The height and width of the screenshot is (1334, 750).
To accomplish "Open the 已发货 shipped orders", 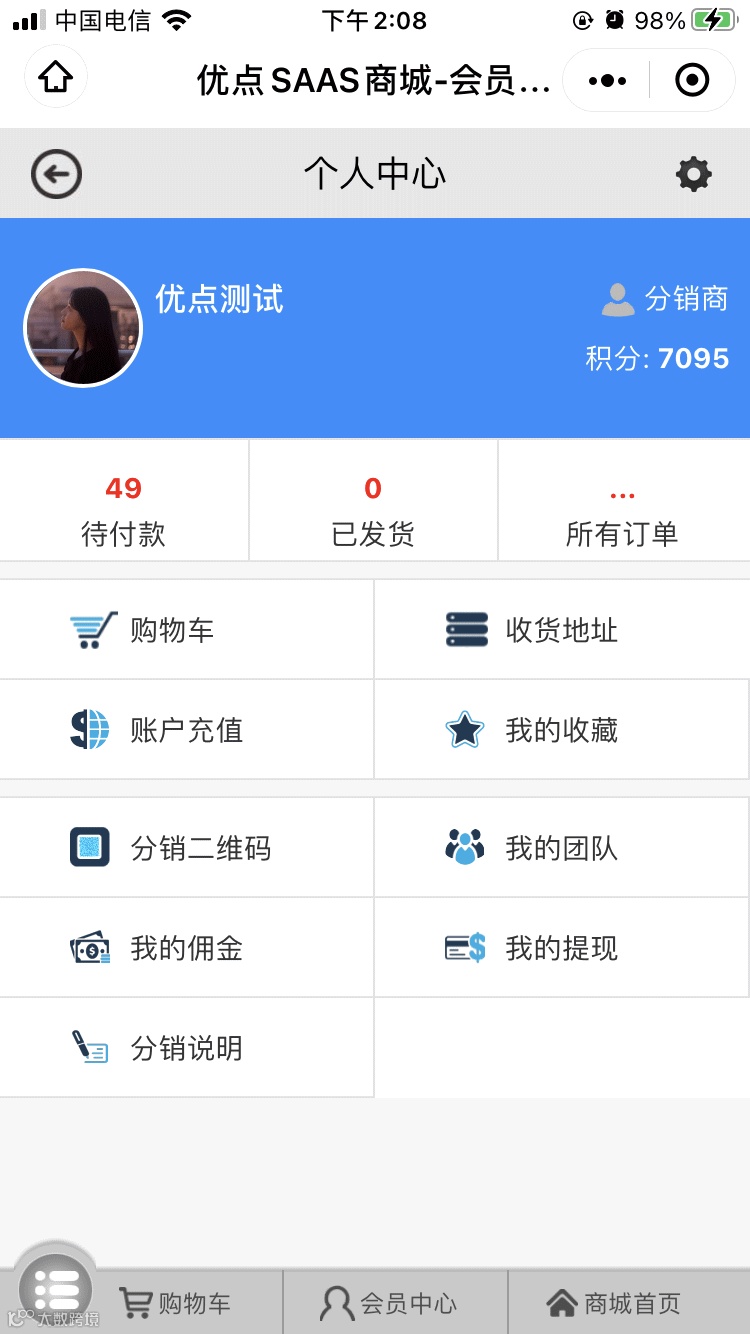I will [373, 510].
